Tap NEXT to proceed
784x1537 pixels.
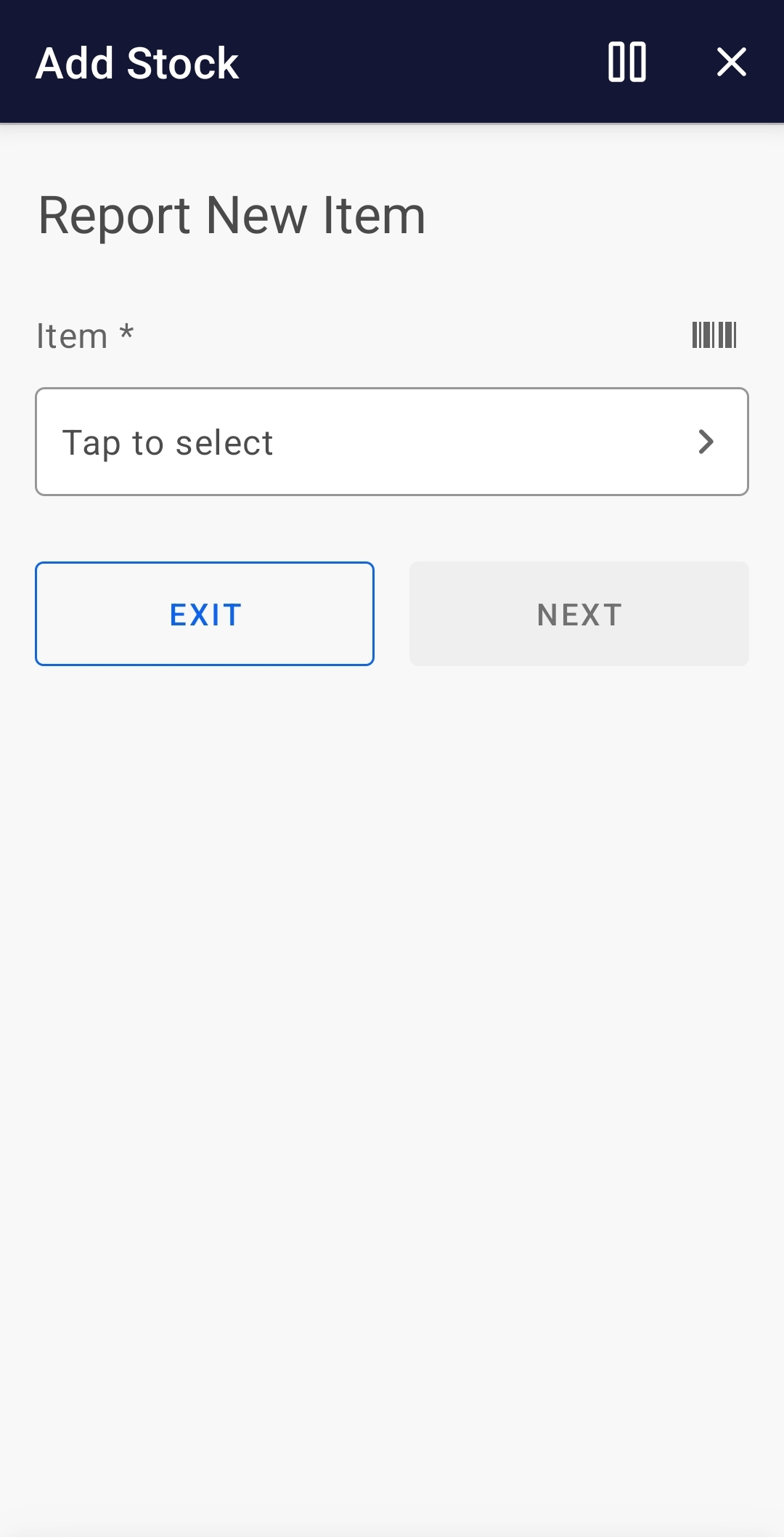tap(579, 614)
